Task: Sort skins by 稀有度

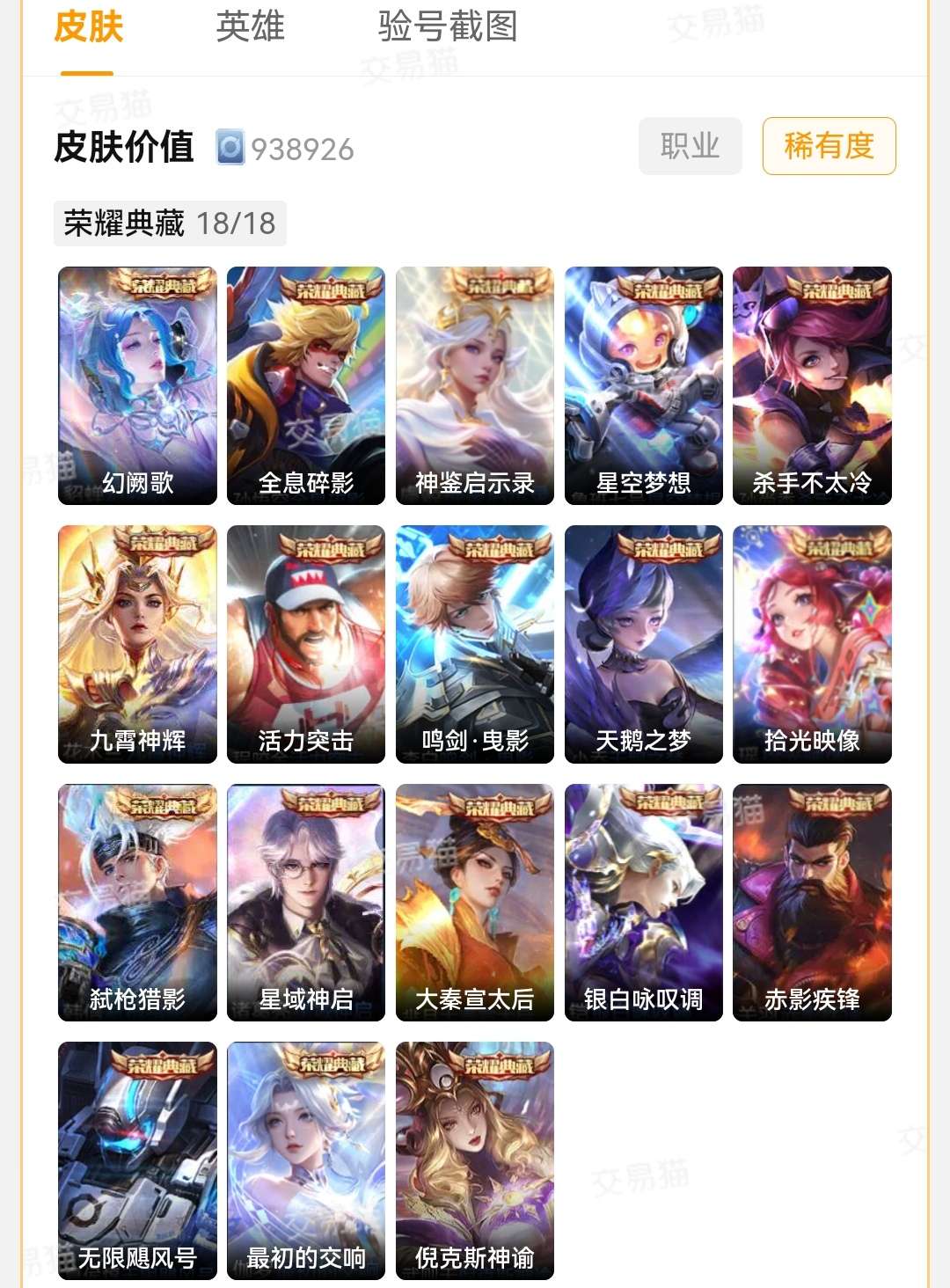Action: pyautogui.click(x=829, y=146)
